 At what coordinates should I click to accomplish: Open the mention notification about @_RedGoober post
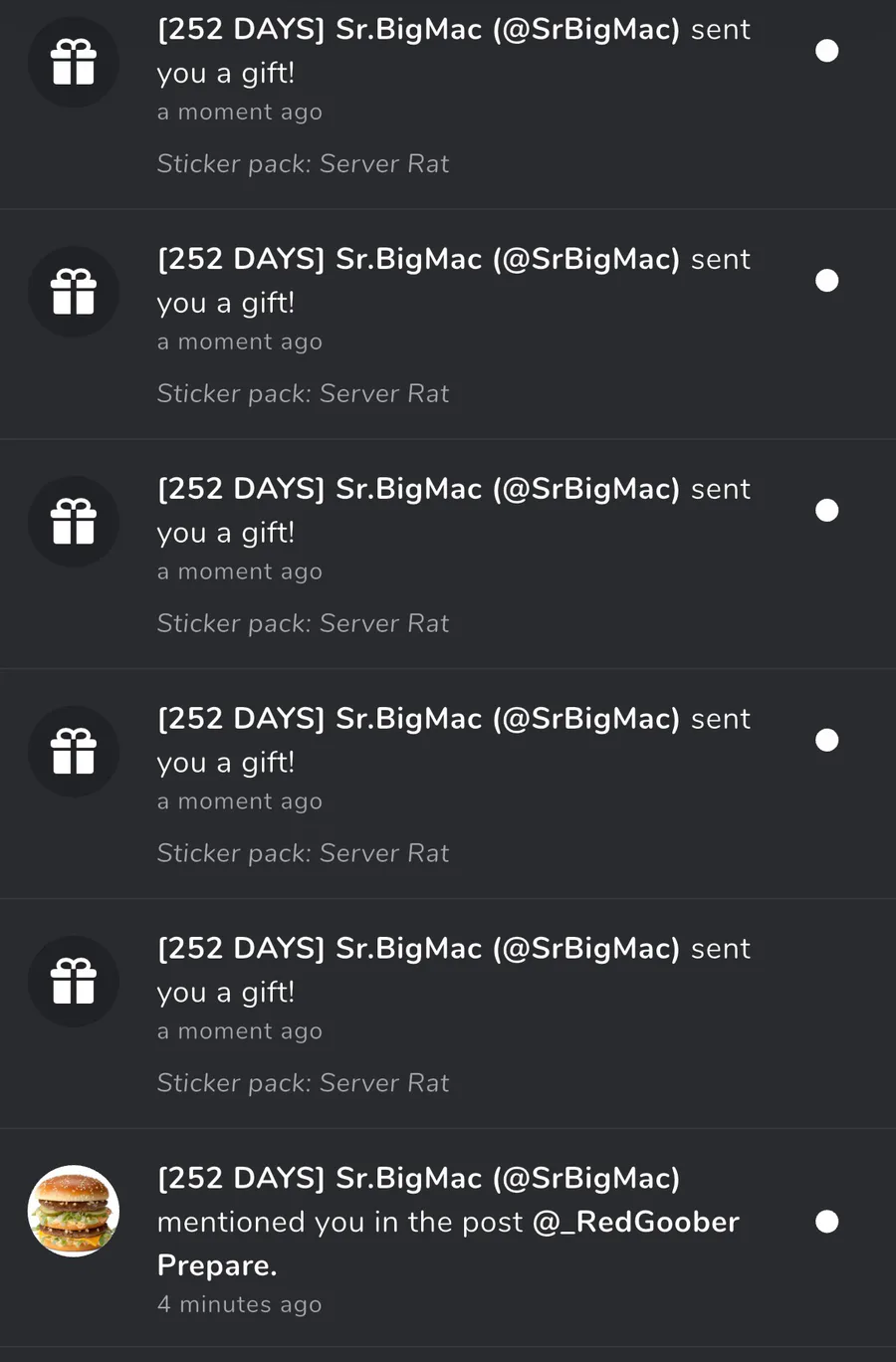pos(448,1222)
